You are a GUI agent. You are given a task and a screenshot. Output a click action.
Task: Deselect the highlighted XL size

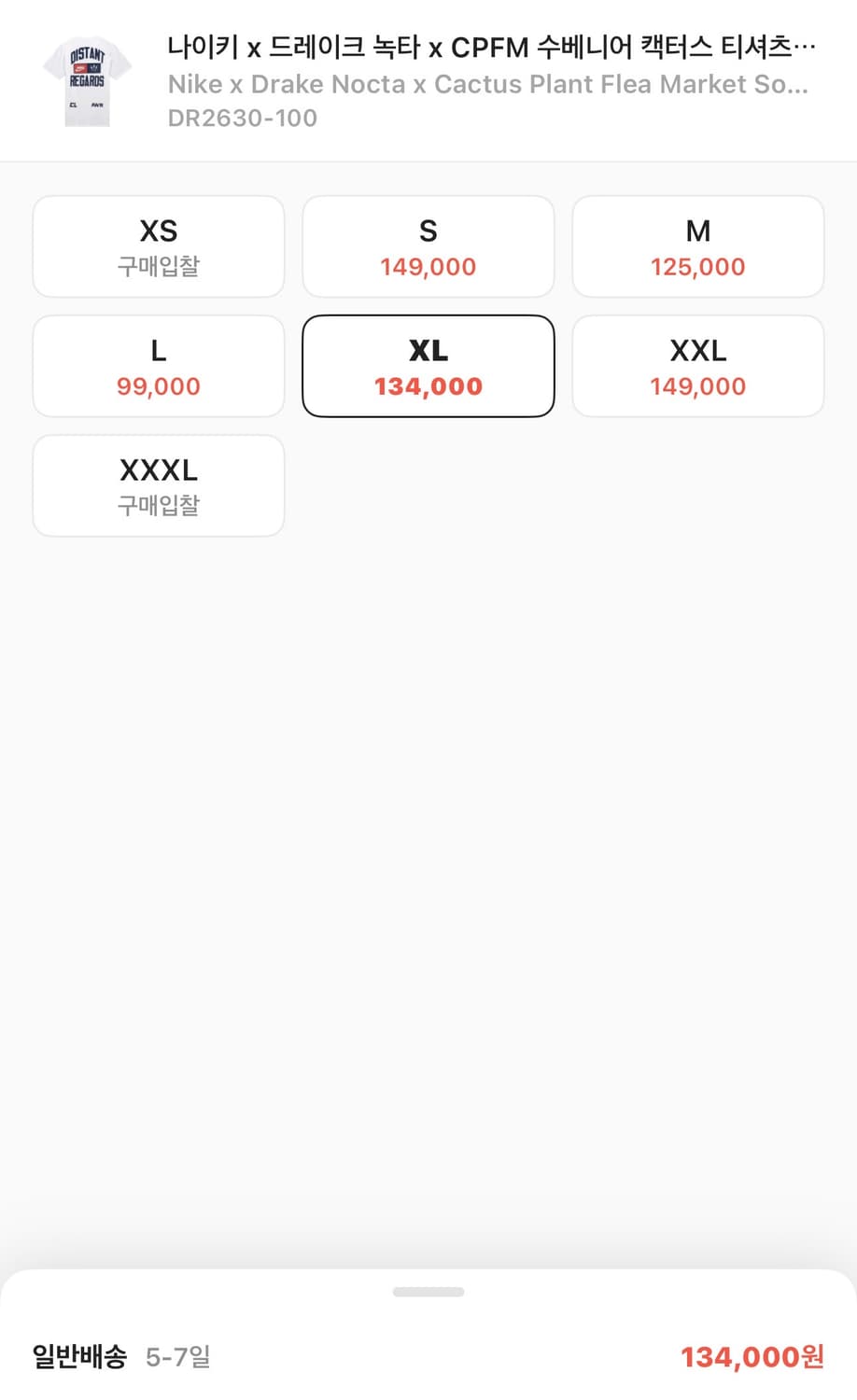428,365
